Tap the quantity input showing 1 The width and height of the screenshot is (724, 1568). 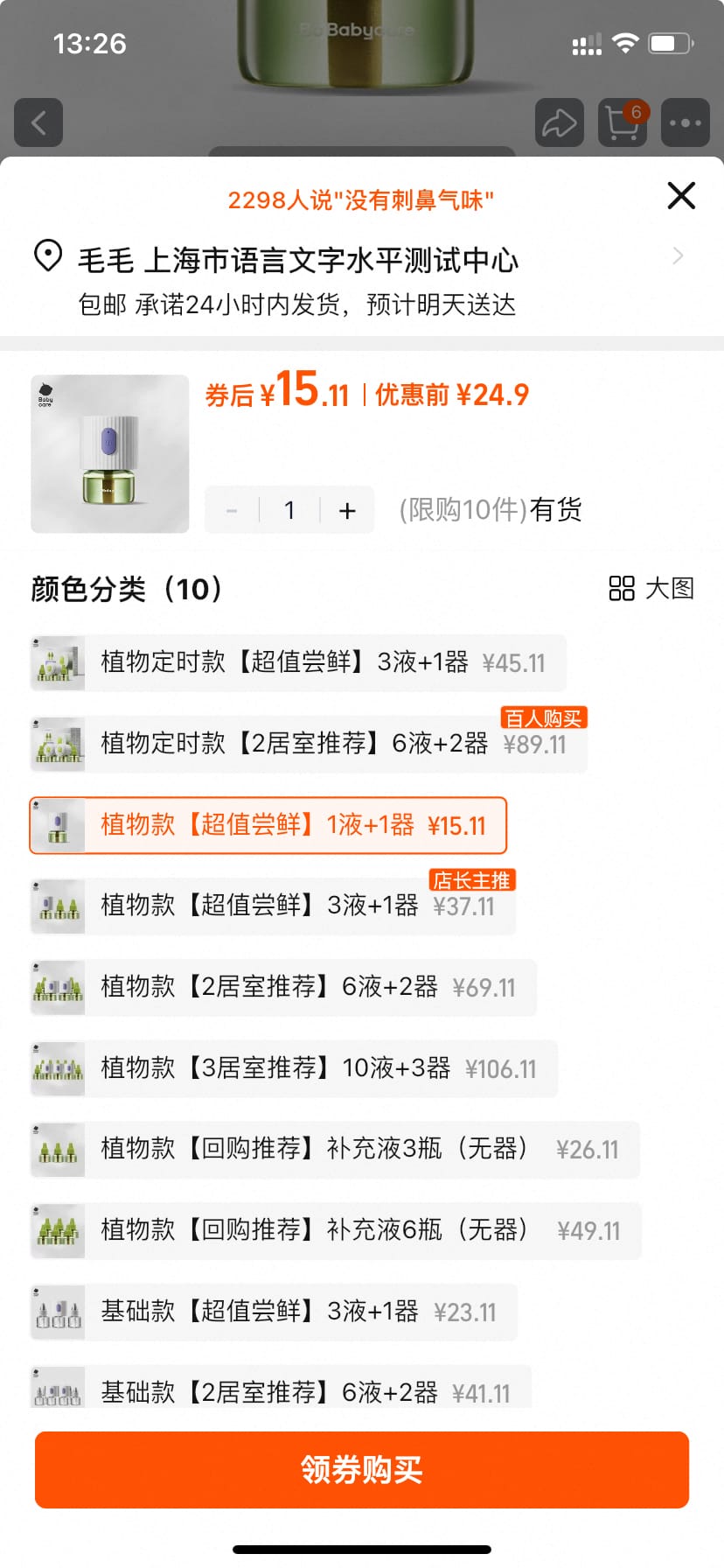[289, 509]
